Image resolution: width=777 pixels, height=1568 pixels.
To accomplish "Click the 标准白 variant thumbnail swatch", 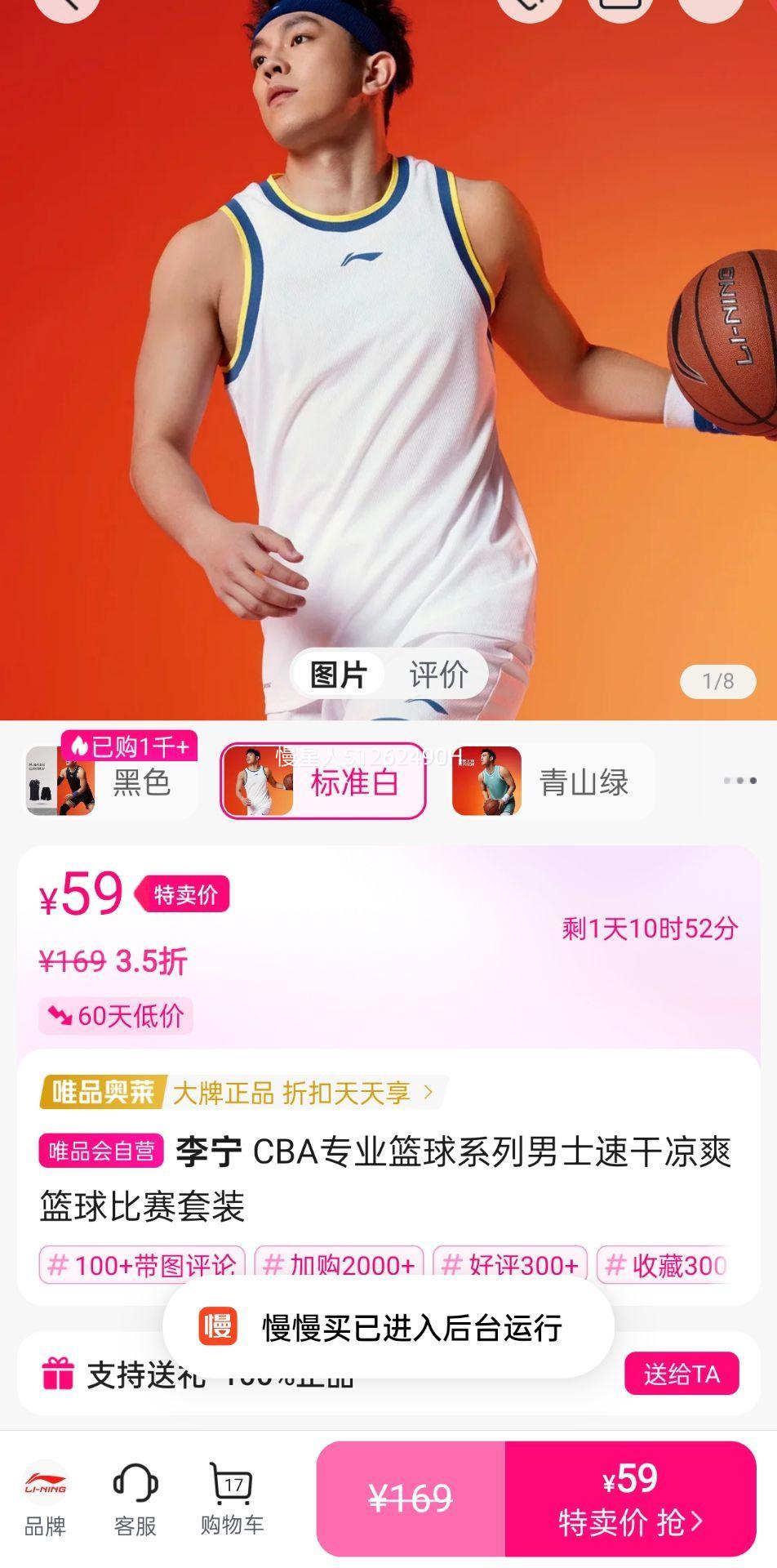I will pyautogui.click(x=261, y=780).
